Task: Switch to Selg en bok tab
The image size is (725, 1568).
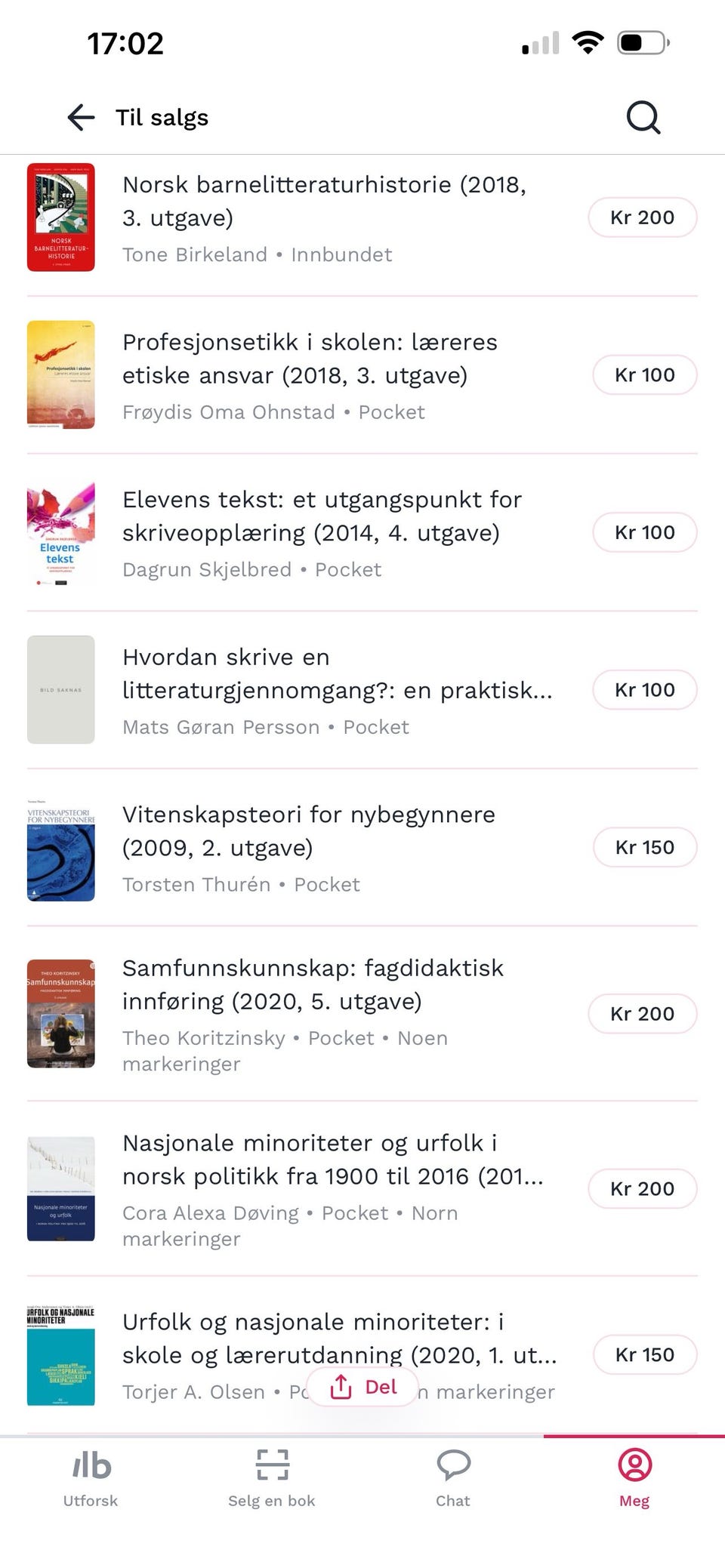Action: pos(272,1478)
